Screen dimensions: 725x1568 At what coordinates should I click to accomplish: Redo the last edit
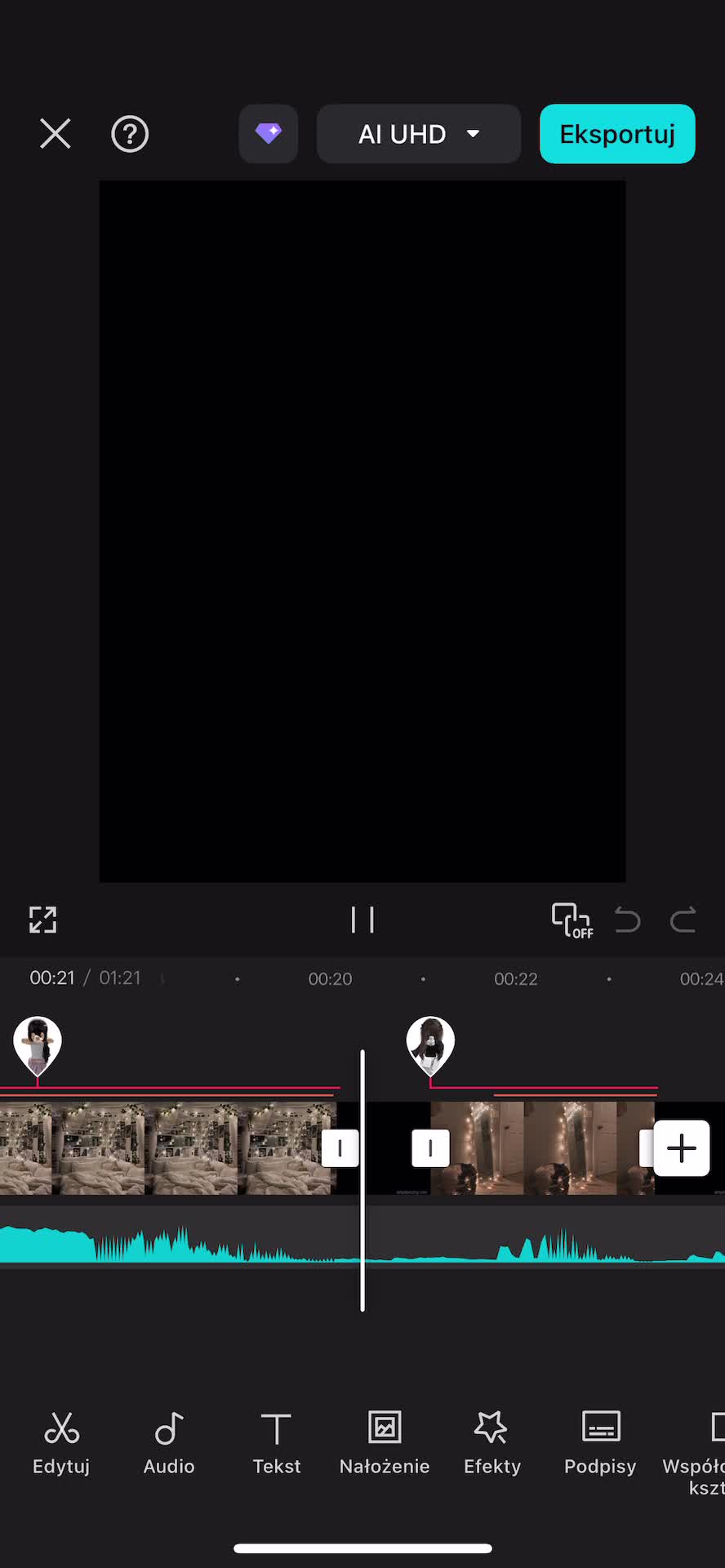683,920
